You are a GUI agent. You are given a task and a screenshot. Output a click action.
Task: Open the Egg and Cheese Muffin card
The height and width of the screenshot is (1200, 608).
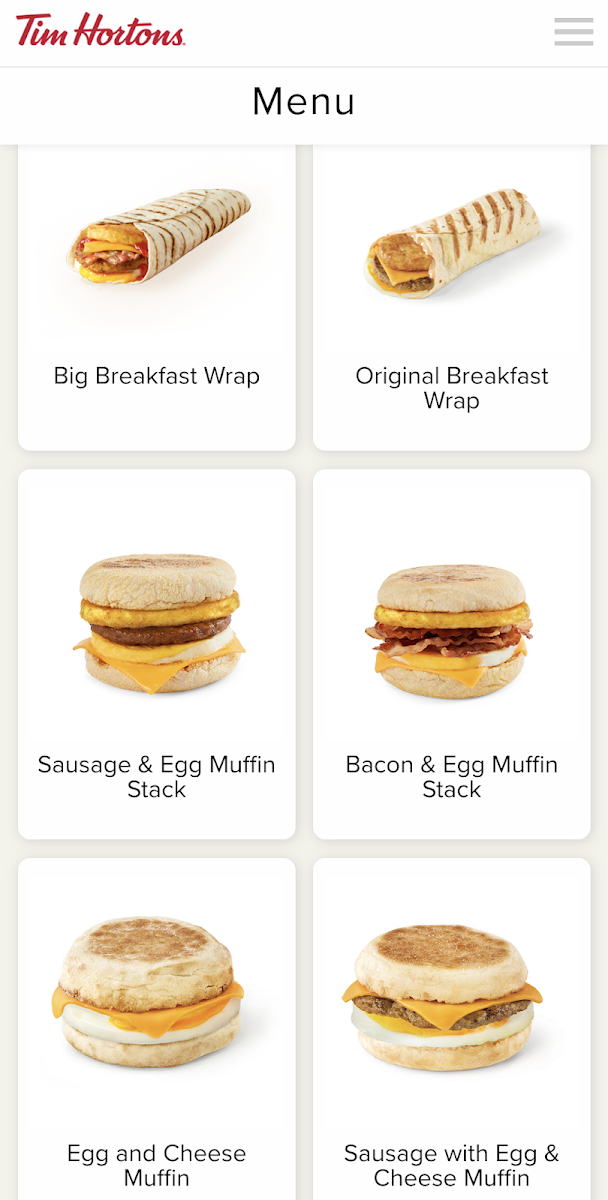click(x=157, y=1030)
